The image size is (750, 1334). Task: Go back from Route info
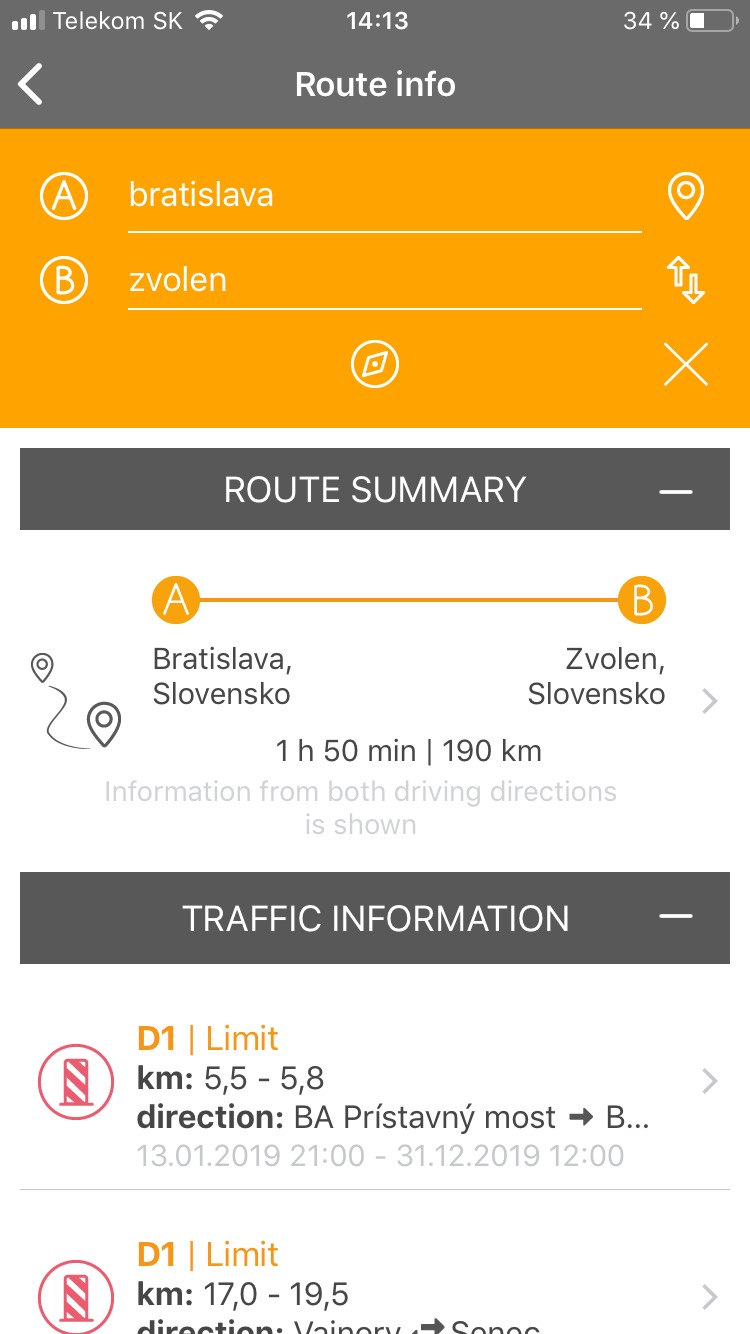point(32,84)
